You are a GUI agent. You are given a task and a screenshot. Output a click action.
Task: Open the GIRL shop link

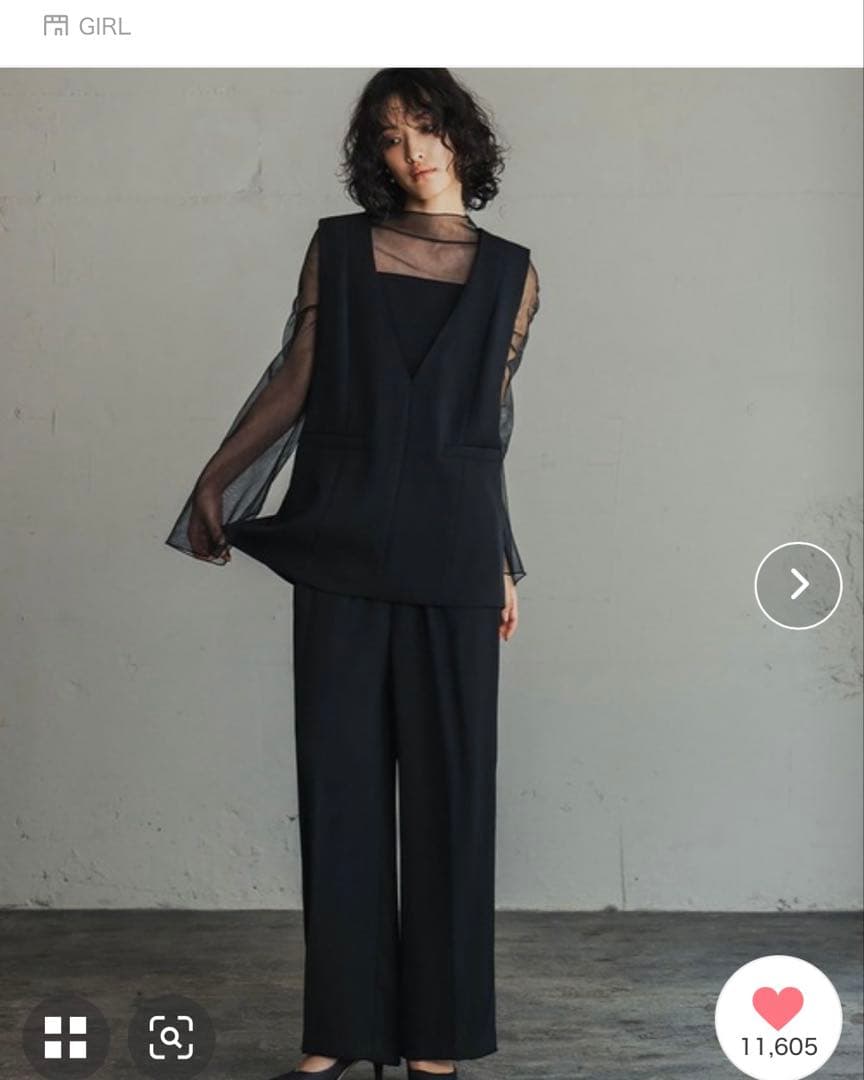(88, 26)
